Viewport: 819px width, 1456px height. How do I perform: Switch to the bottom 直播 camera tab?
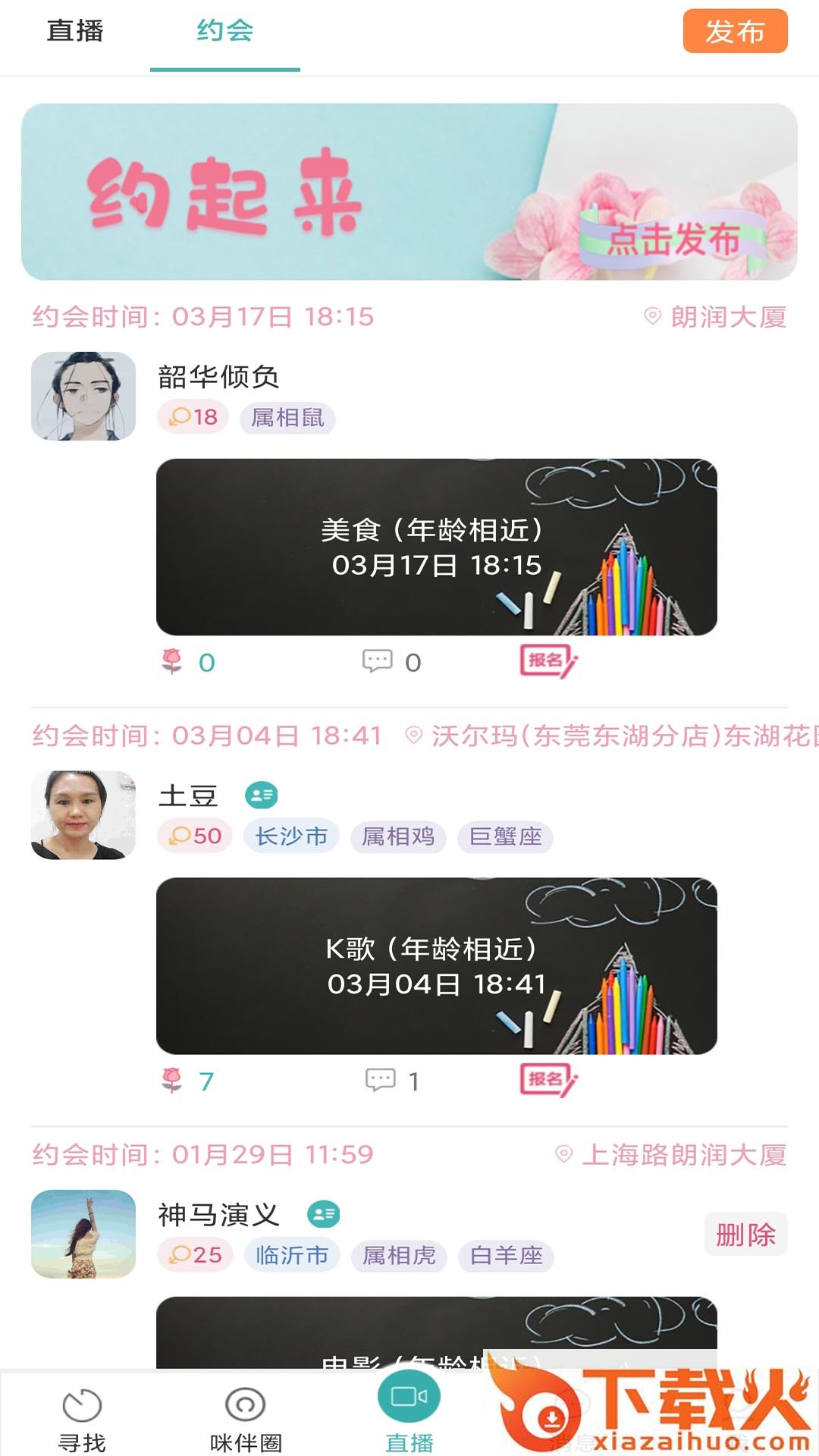click(409, 1410)
